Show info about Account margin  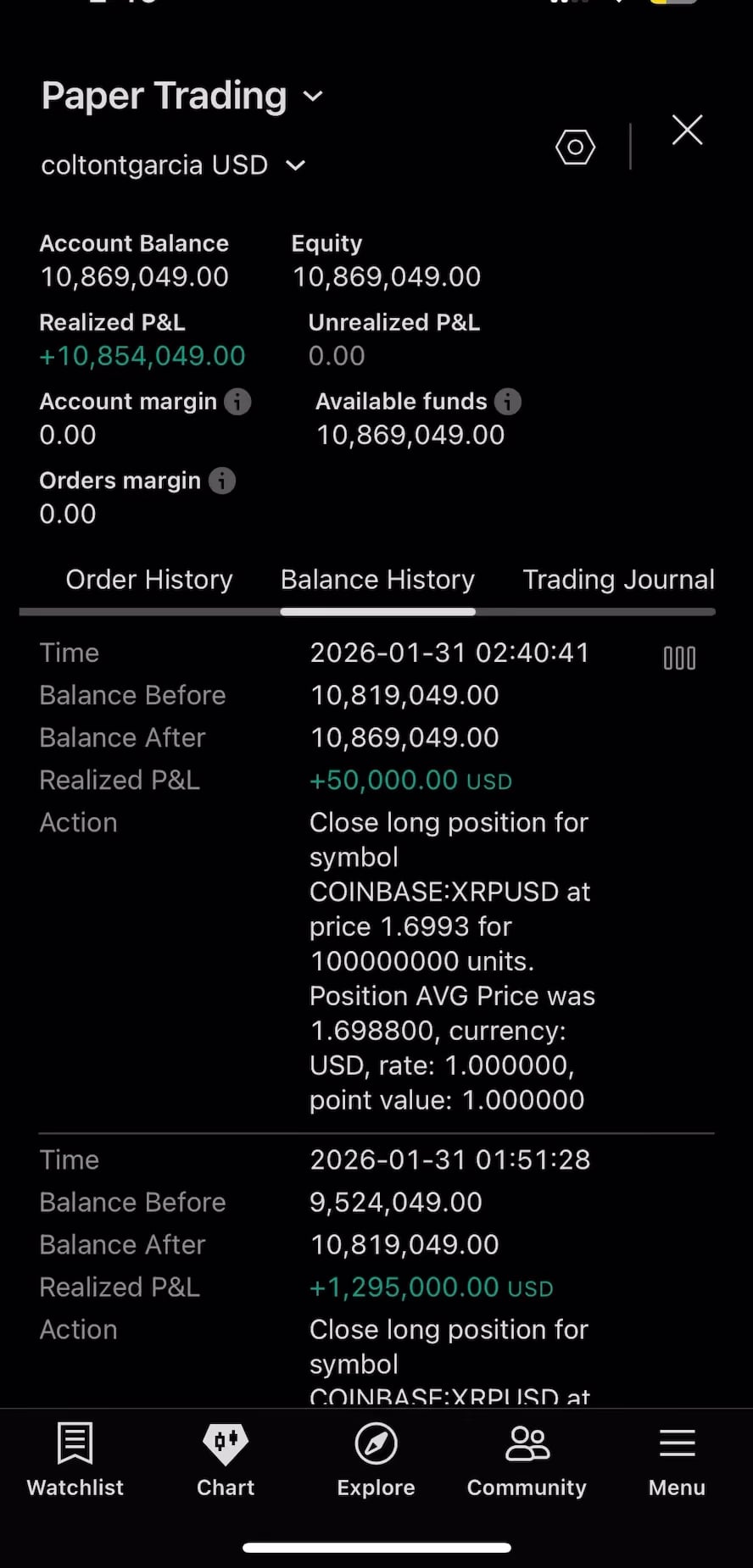point(237,402)
